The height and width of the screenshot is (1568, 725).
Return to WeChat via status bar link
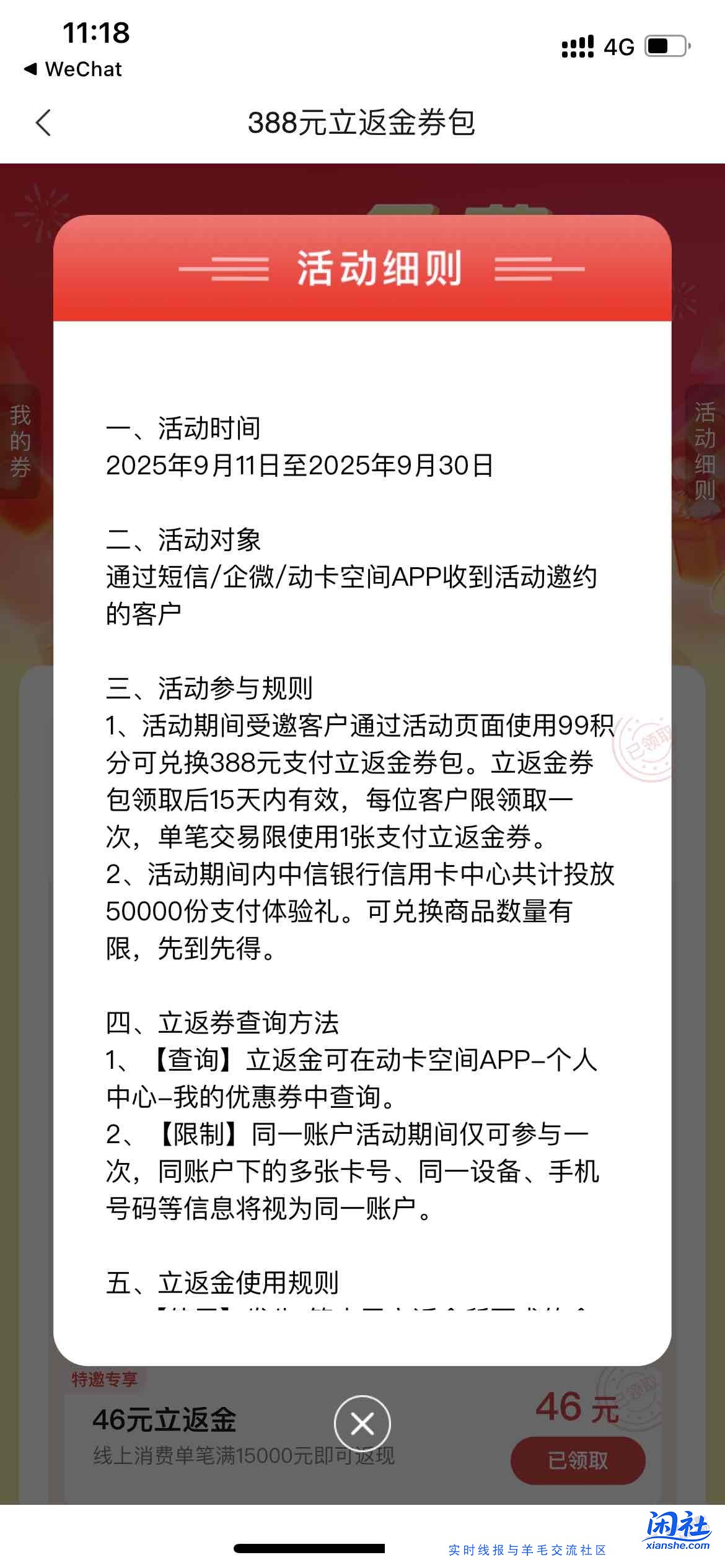pos(73,69)
